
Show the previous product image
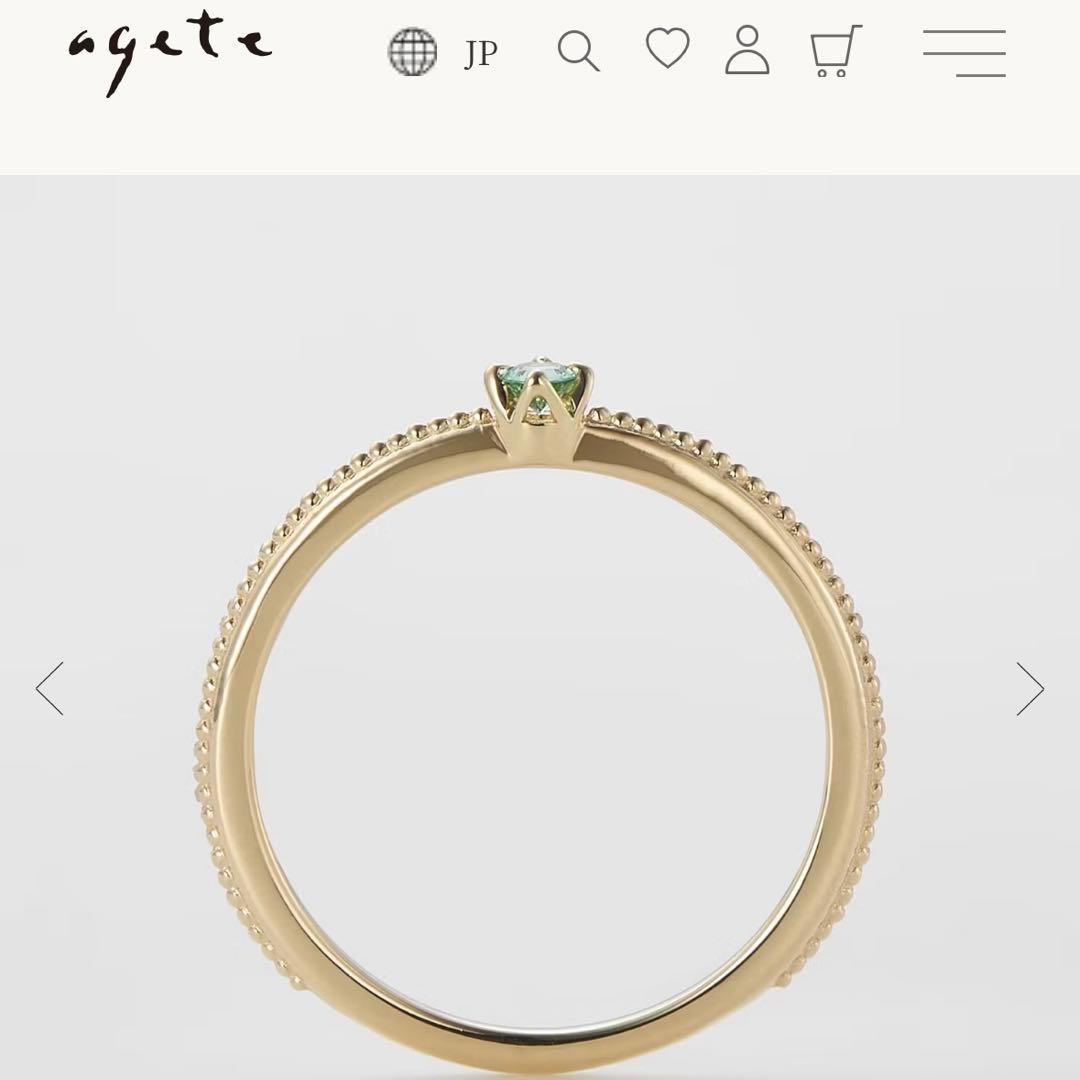pos(50,688)
